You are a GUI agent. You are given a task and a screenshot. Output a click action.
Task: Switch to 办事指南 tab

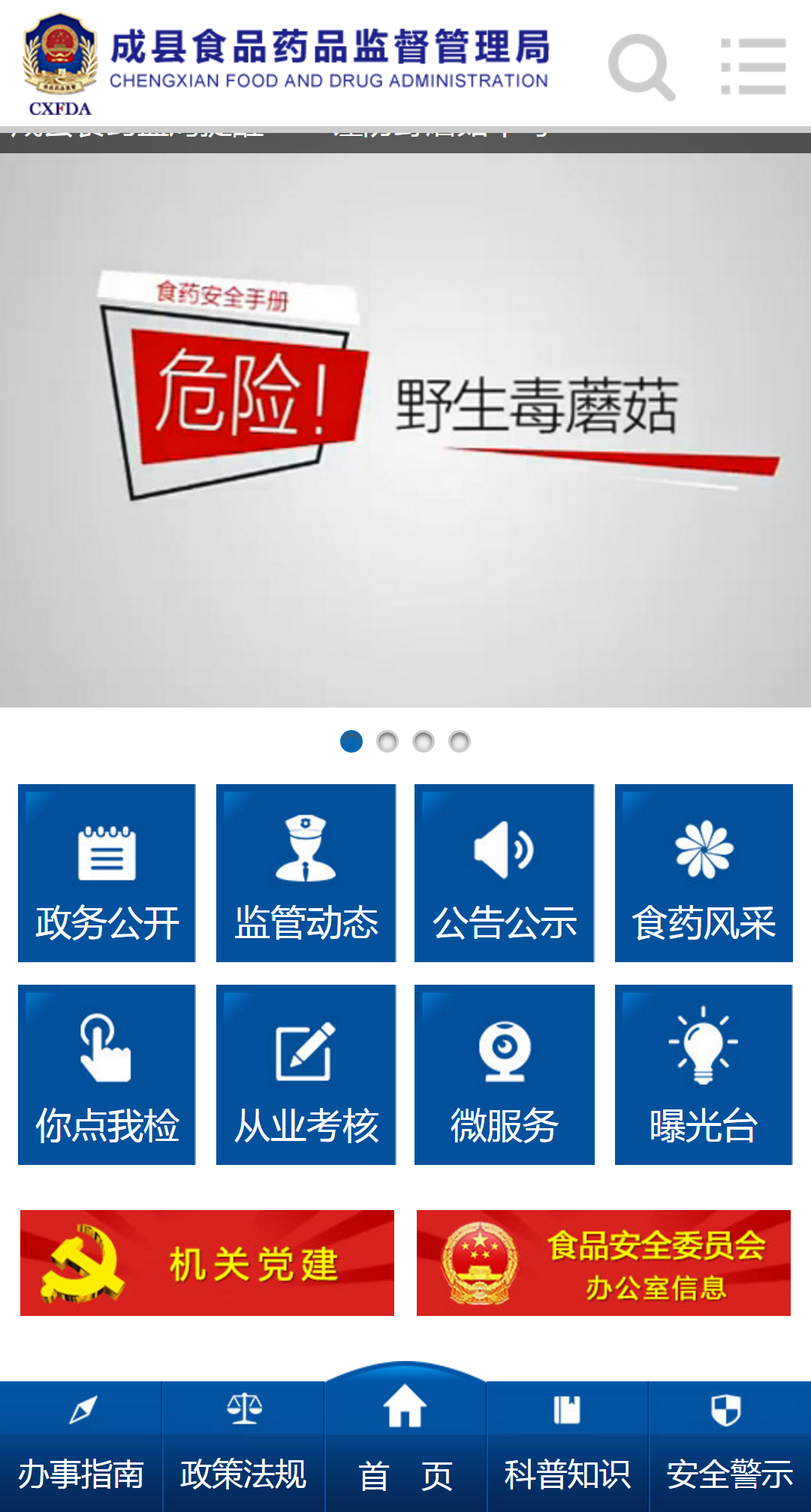pos(80,1447)
